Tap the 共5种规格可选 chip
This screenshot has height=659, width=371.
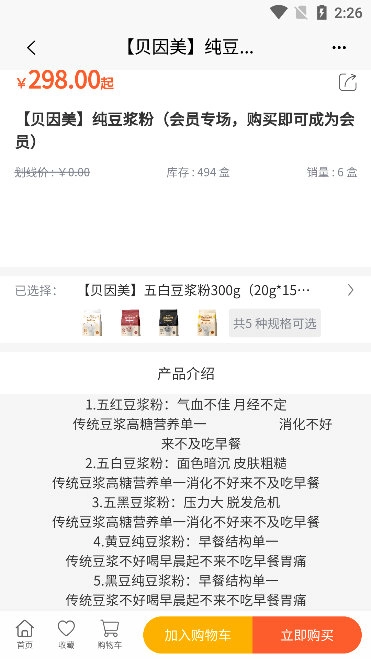[275, 323]
